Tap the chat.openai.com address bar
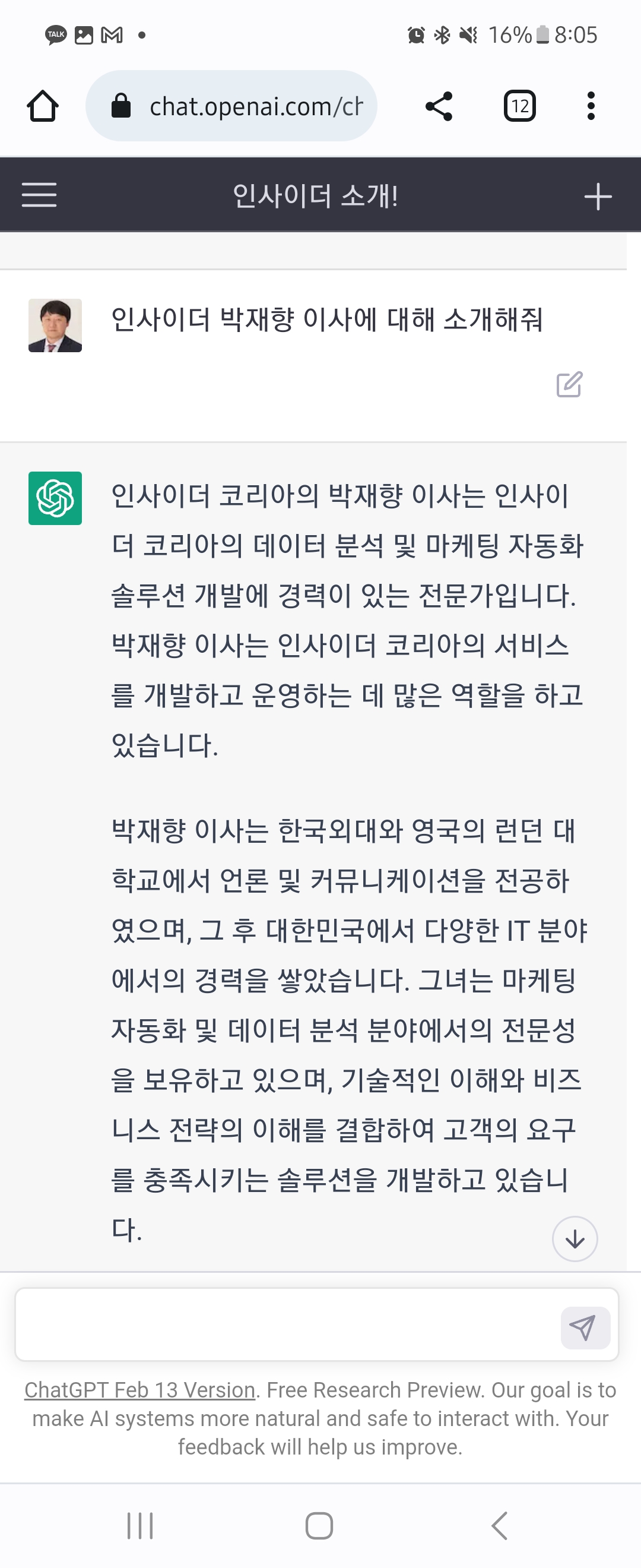641x1568 pixels. (243, 106)
